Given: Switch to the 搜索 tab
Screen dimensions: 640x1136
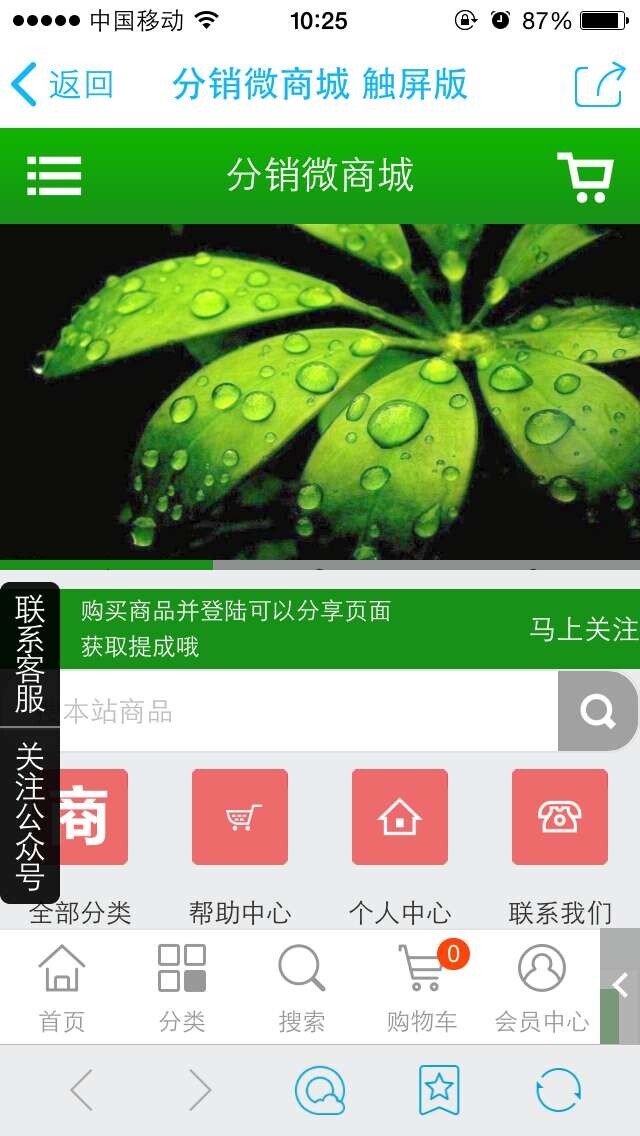Looking at the screenshot, I should [302, 988].
